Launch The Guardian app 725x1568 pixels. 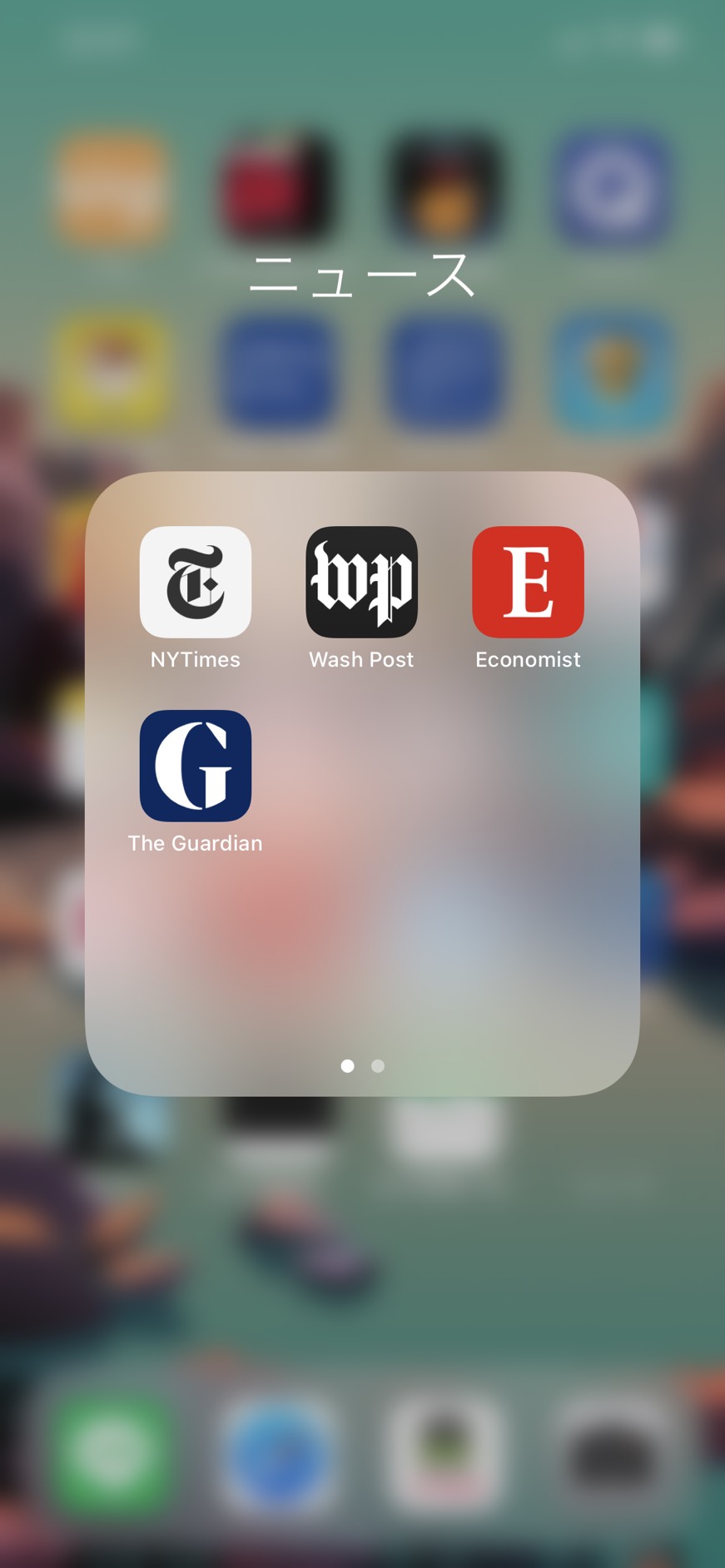[x=195, y=766]
